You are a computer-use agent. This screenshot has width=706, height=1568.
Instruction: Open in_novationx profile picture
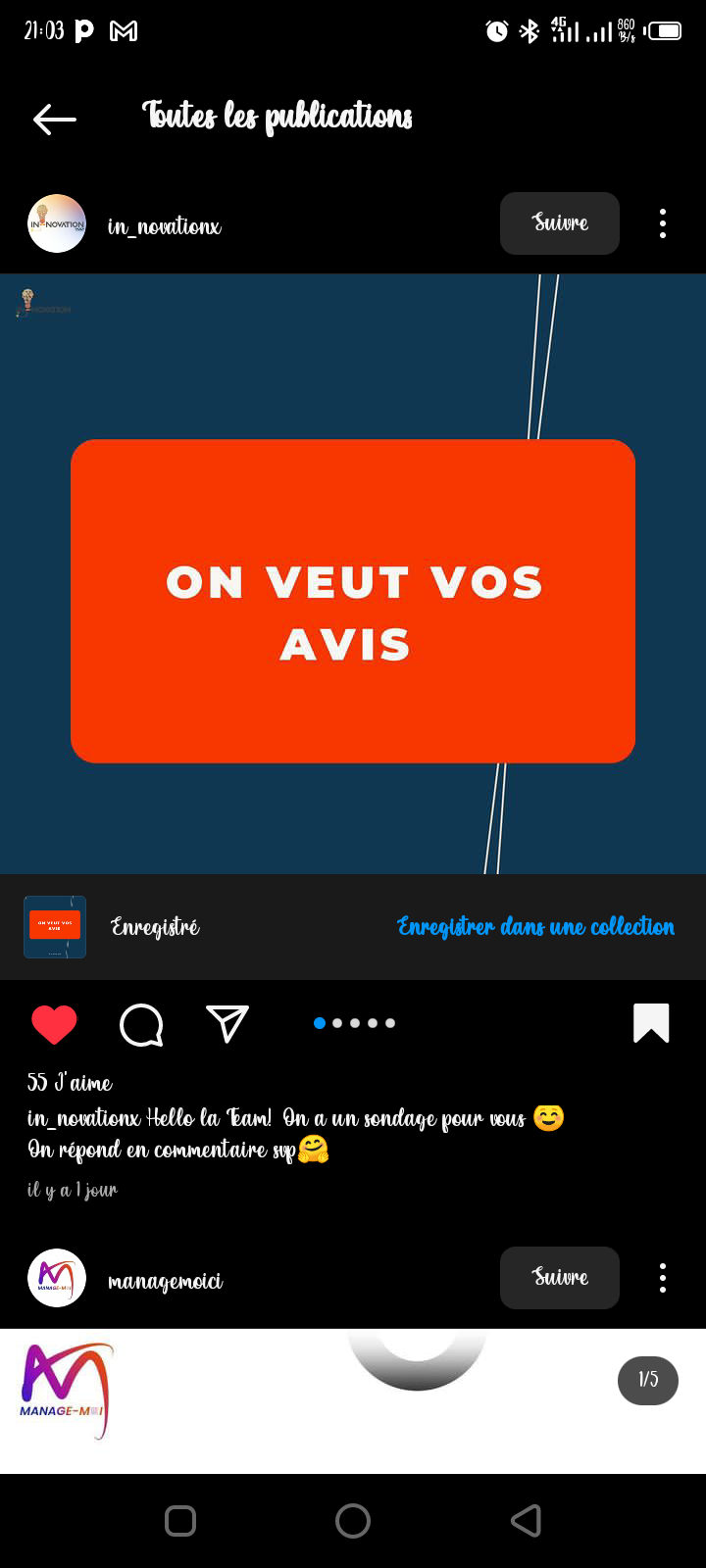point(57,223)
